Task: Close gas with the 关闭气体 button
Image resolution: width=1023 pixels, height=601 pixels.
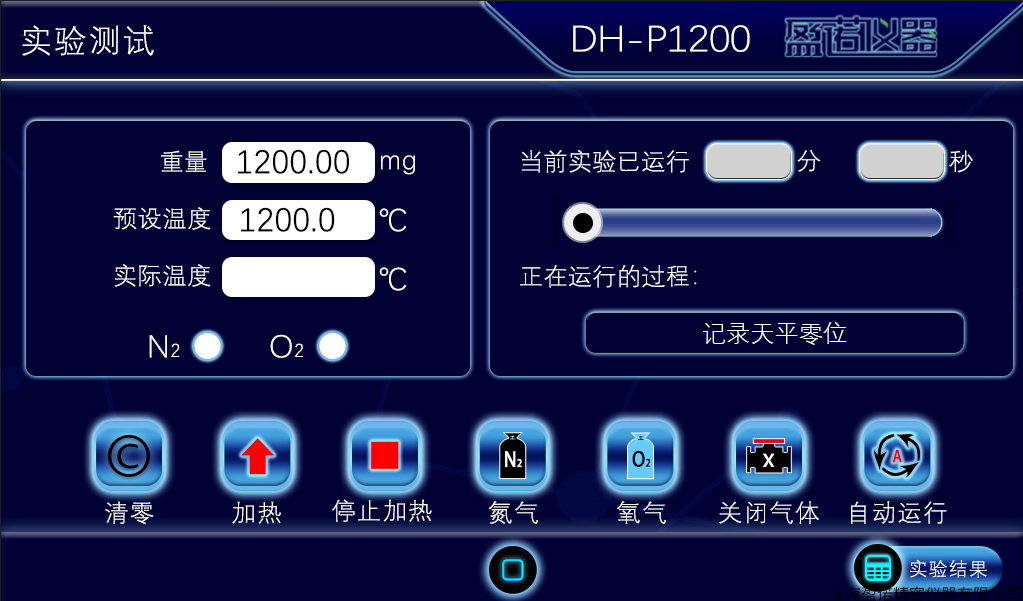Action: coord(769,455)
